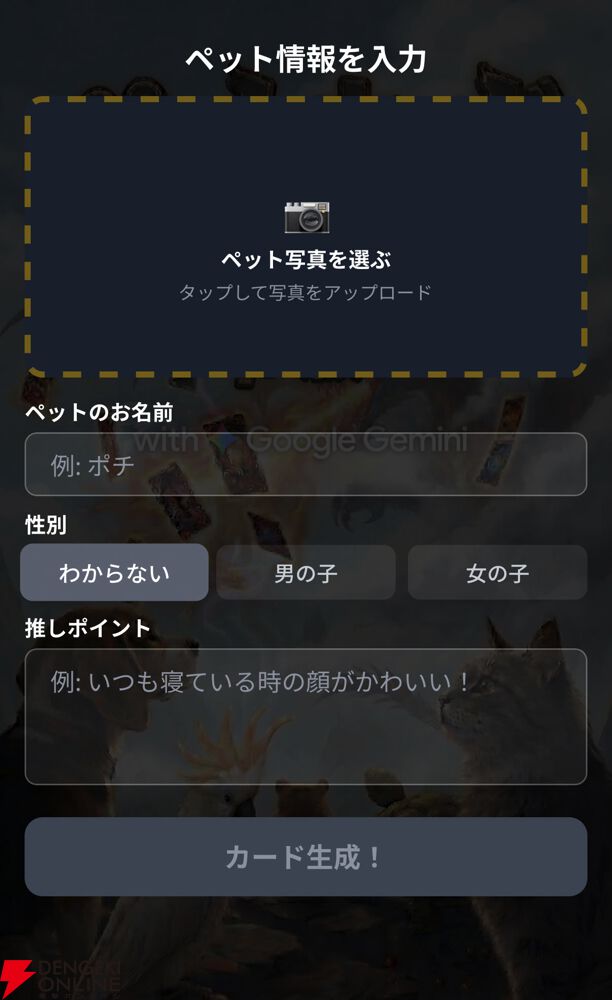Tap the カード生成！ button
Image resolution: width=612 pixels, height=1000 pixels.
[305, 857]
